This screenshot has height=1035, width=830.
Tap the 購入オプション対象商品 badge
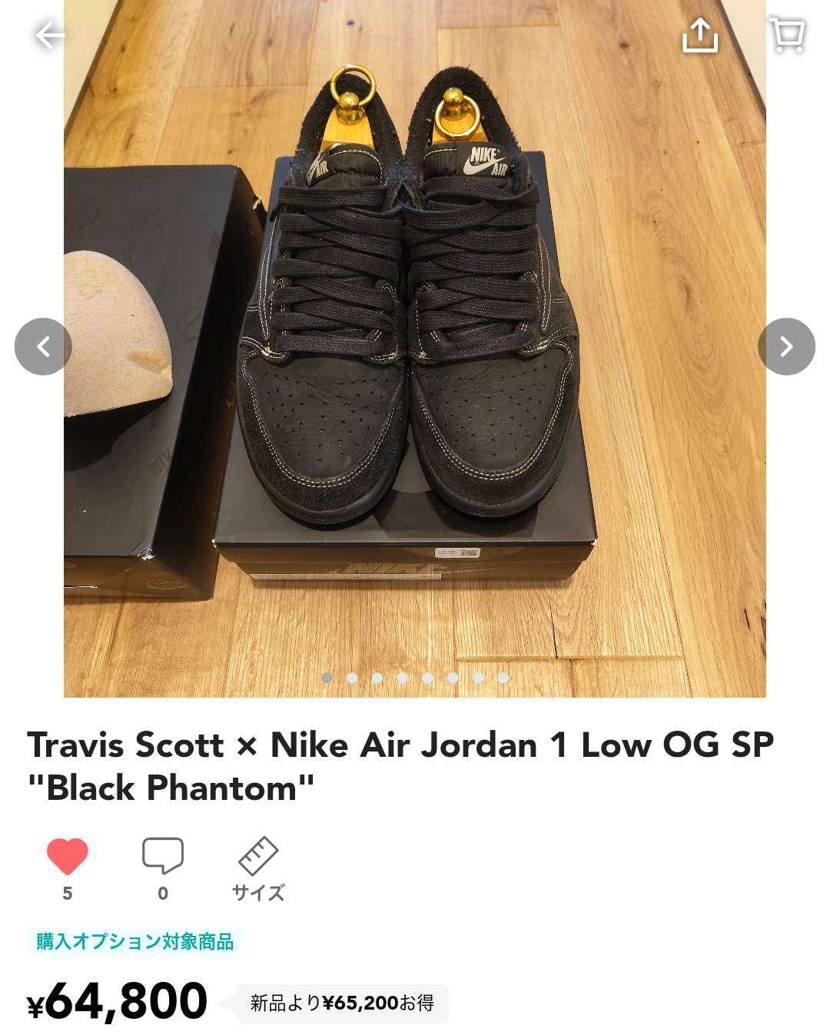click(135, 941)
